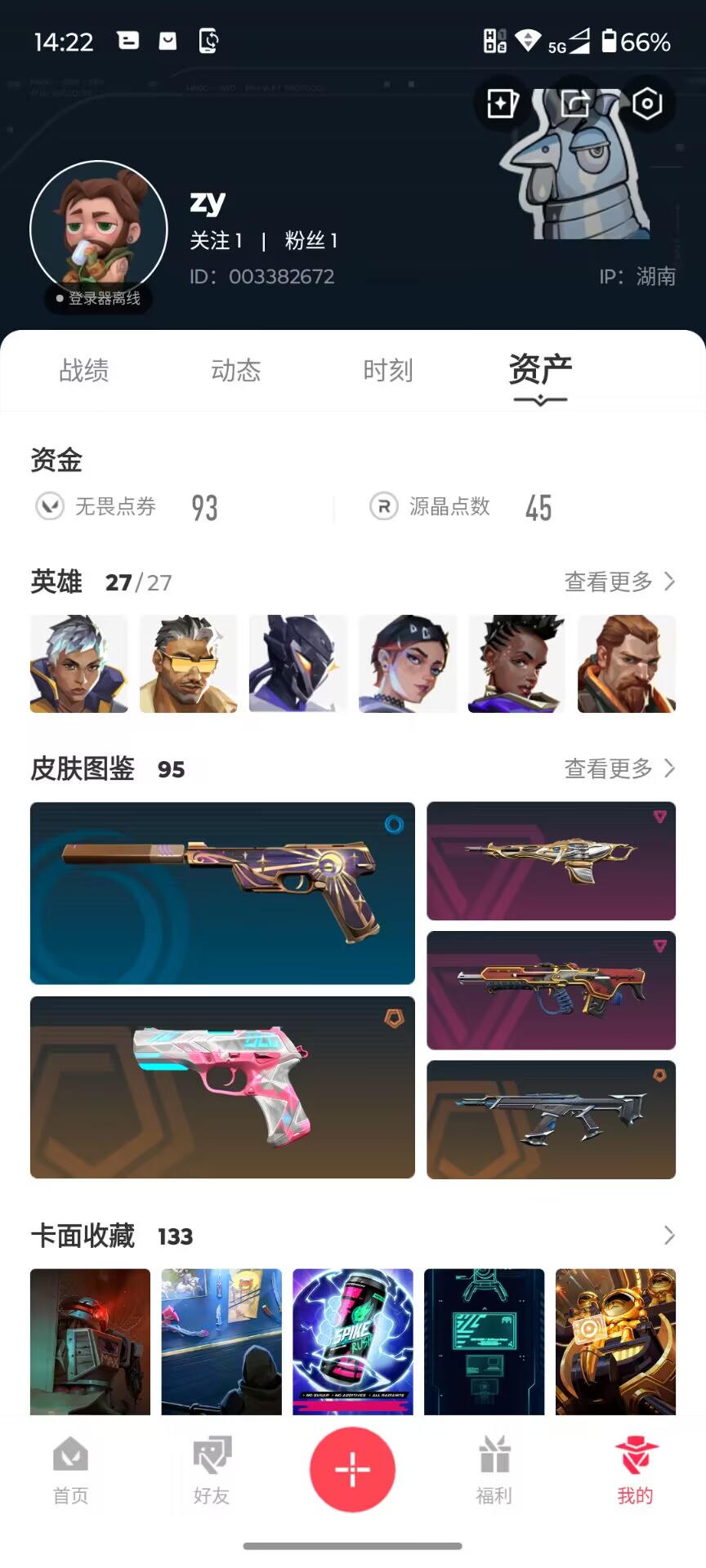Screen dimensions: 706x1568
Task: Open the settings hexagon icon
Action: [x=647, y=104]
